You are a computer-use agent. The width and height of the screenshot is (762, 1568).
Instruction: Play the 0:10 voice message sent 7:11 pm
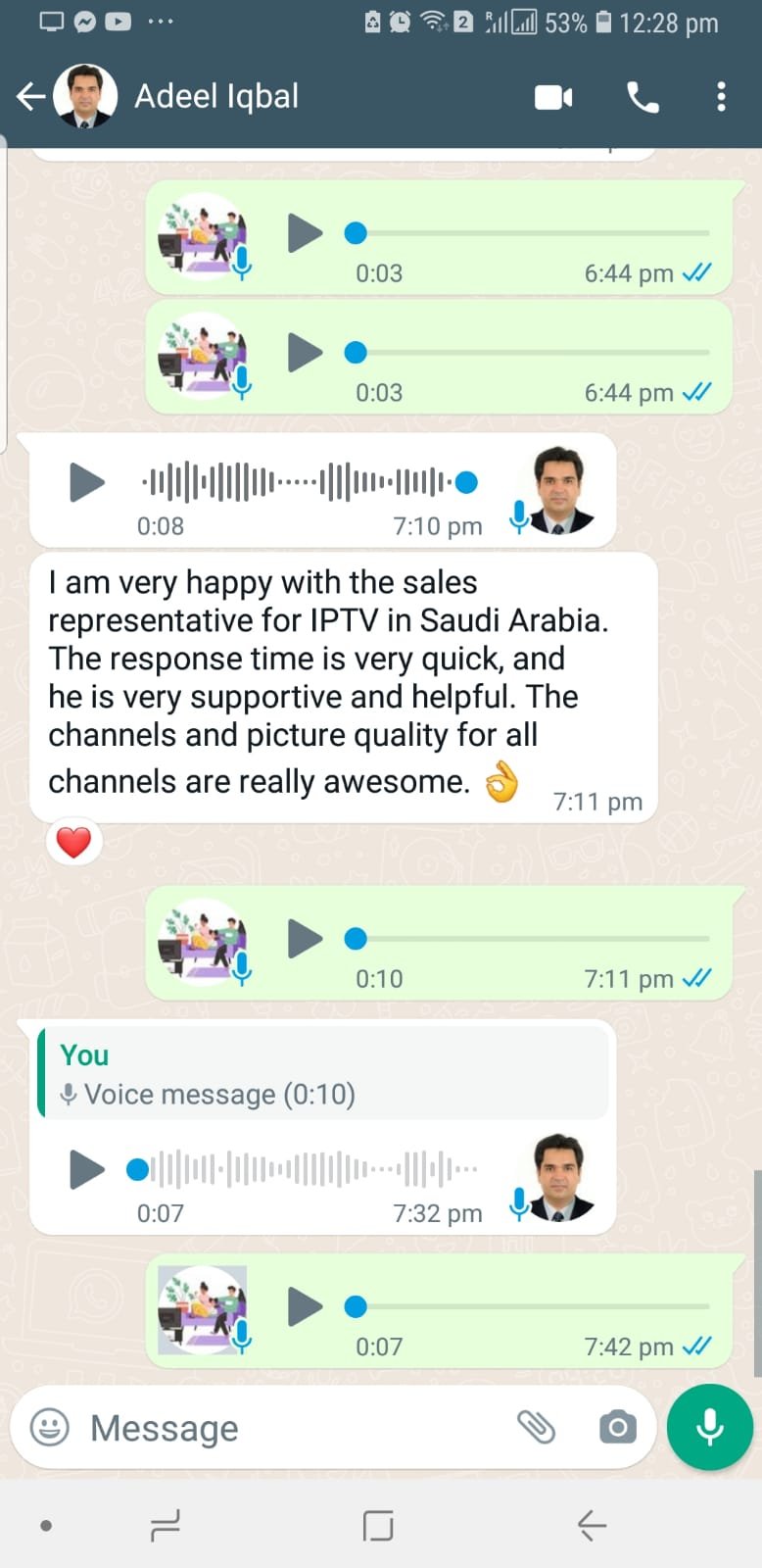point(305,939)
